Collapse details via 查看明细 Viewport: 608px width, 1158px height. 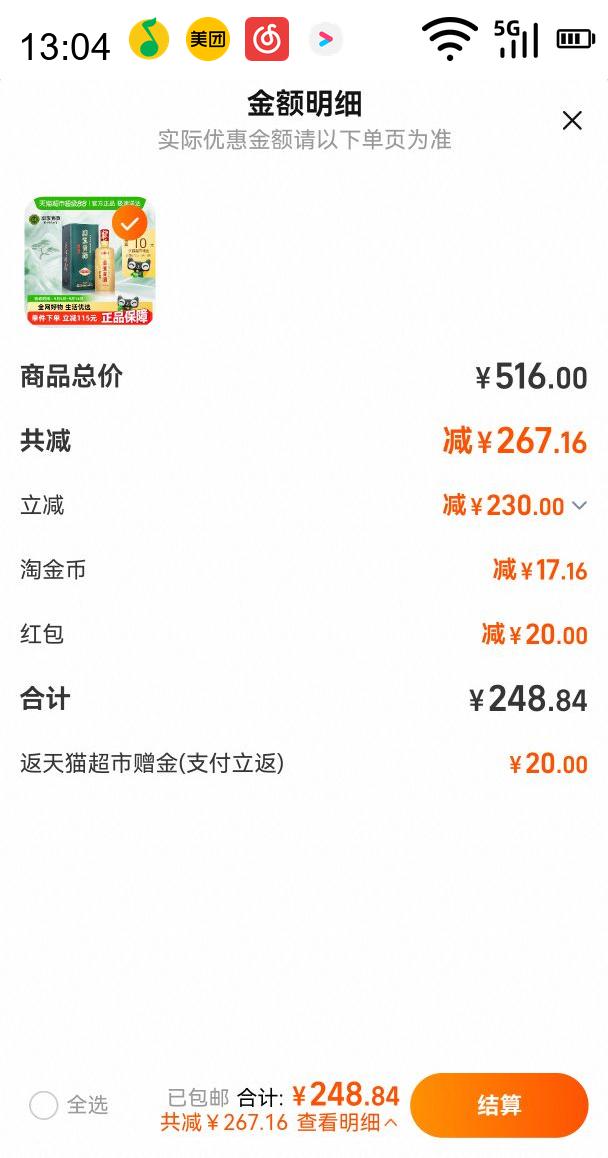[x=347, y=1122]
